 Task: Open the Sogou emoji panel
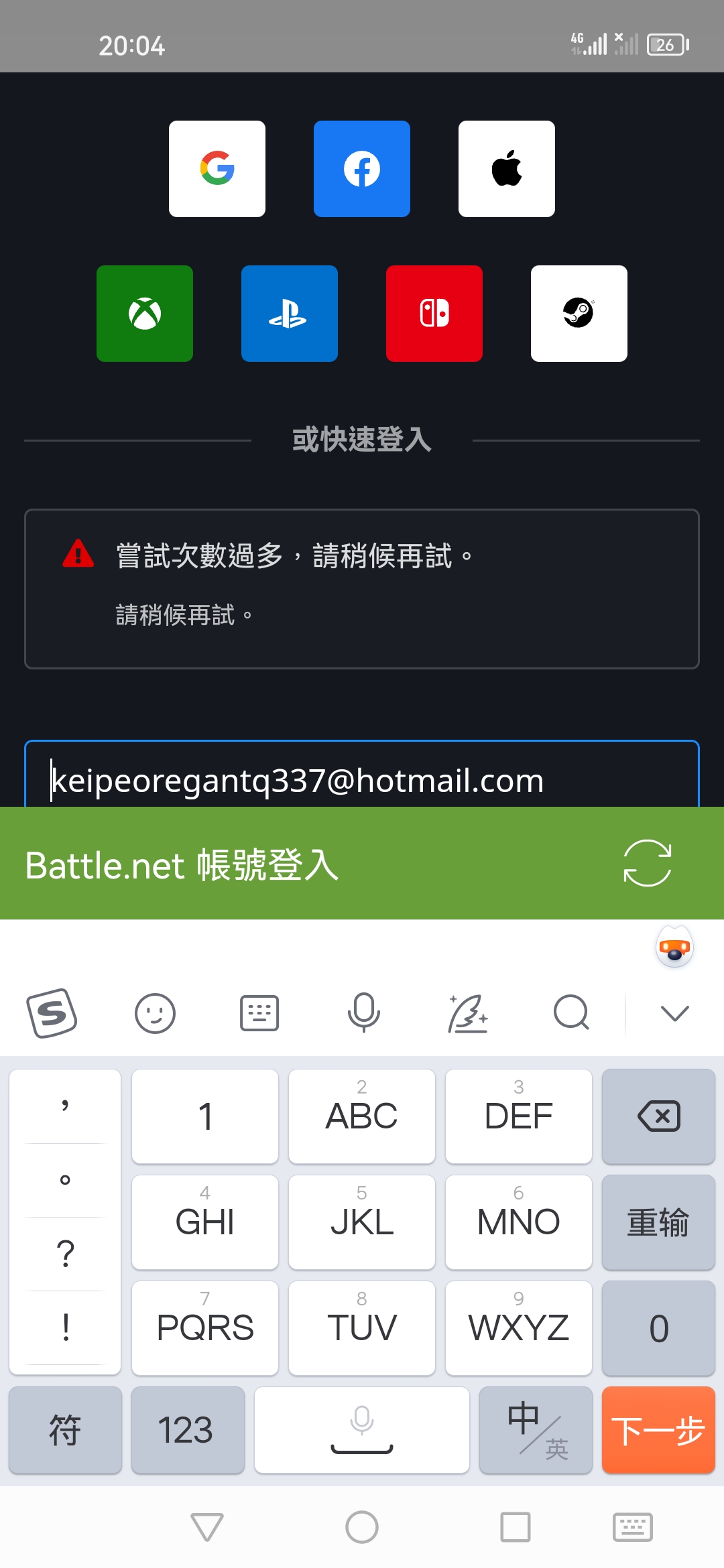pos(156,1014)
